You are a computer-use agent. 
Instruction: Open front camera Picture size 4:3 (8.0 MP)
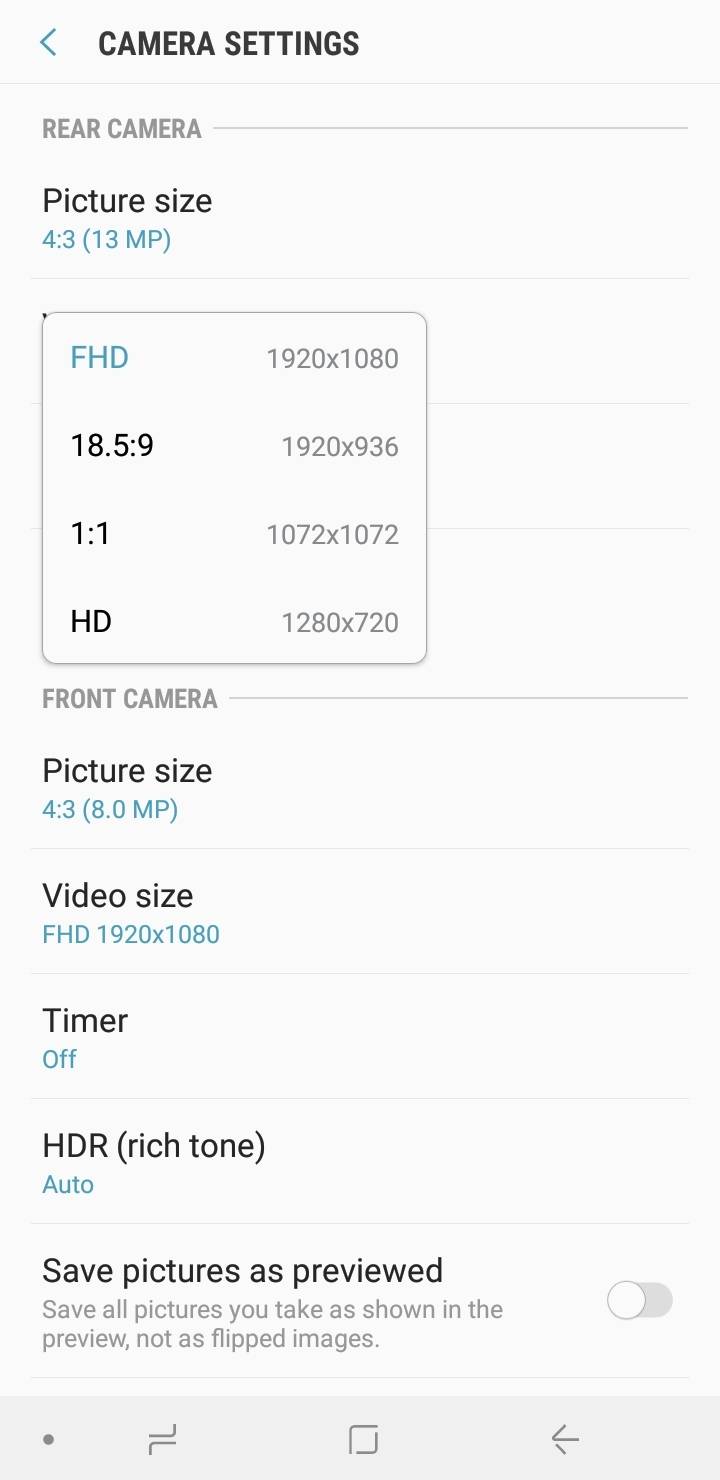click(x=360, y=788)
